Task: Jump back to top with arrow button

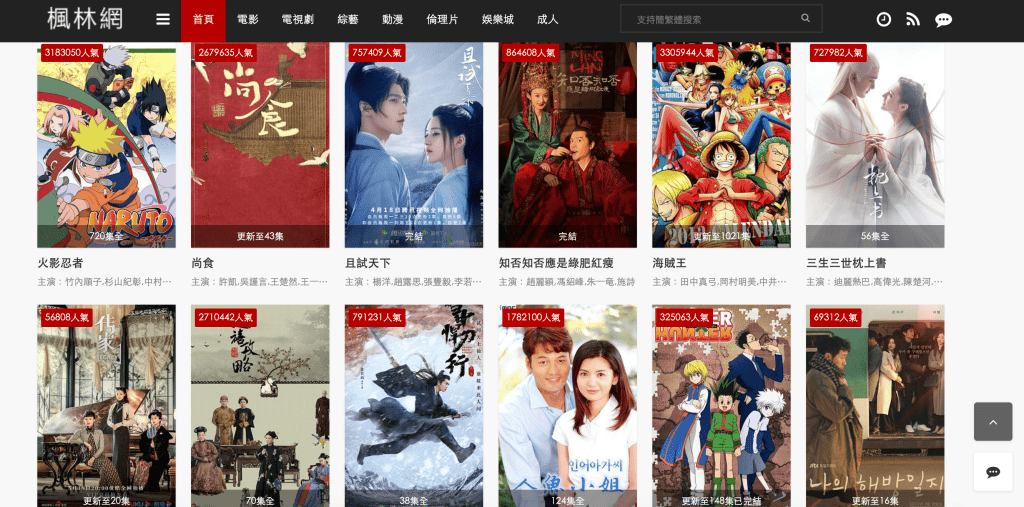Action: tap(993, 422)
